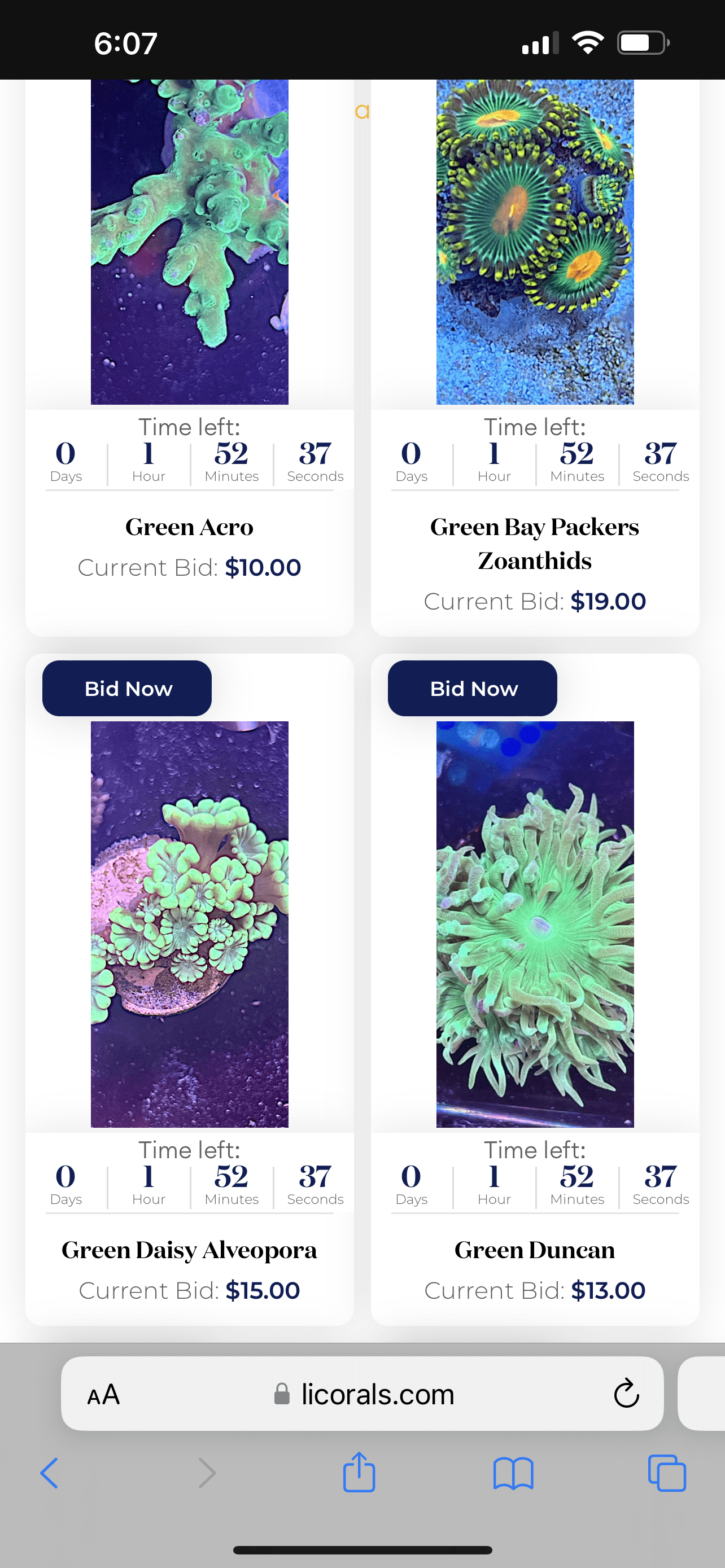Tap the licorals.com address bar
This screenshot has width=725, height=1568.
tap(377, 1395)
